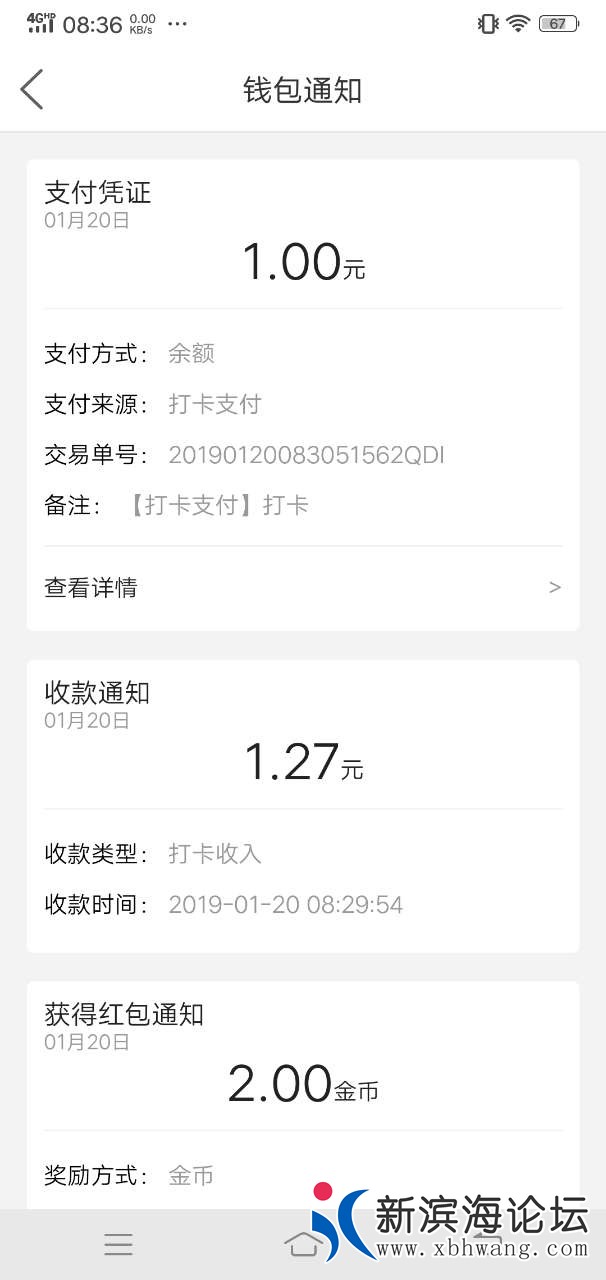Viewport: 606px width, 1280px height.
Task: Open the 收款通知 1.27元 card
Action: [302, 805]
